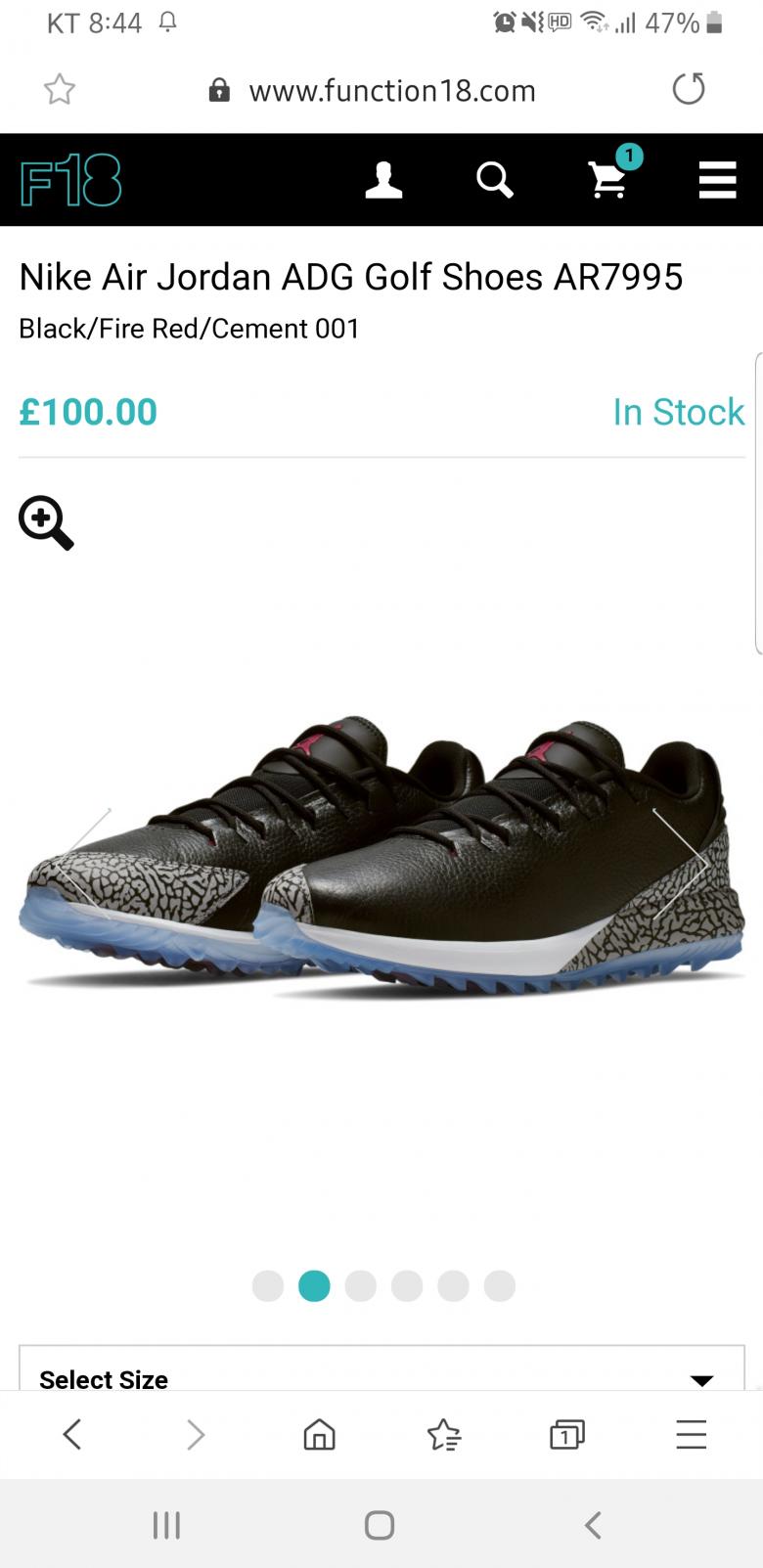This screenshot has height=1568, width=763.
Task: Bookmark this page with the star icon
Action: pyautogui.click(x=60, y=90)
